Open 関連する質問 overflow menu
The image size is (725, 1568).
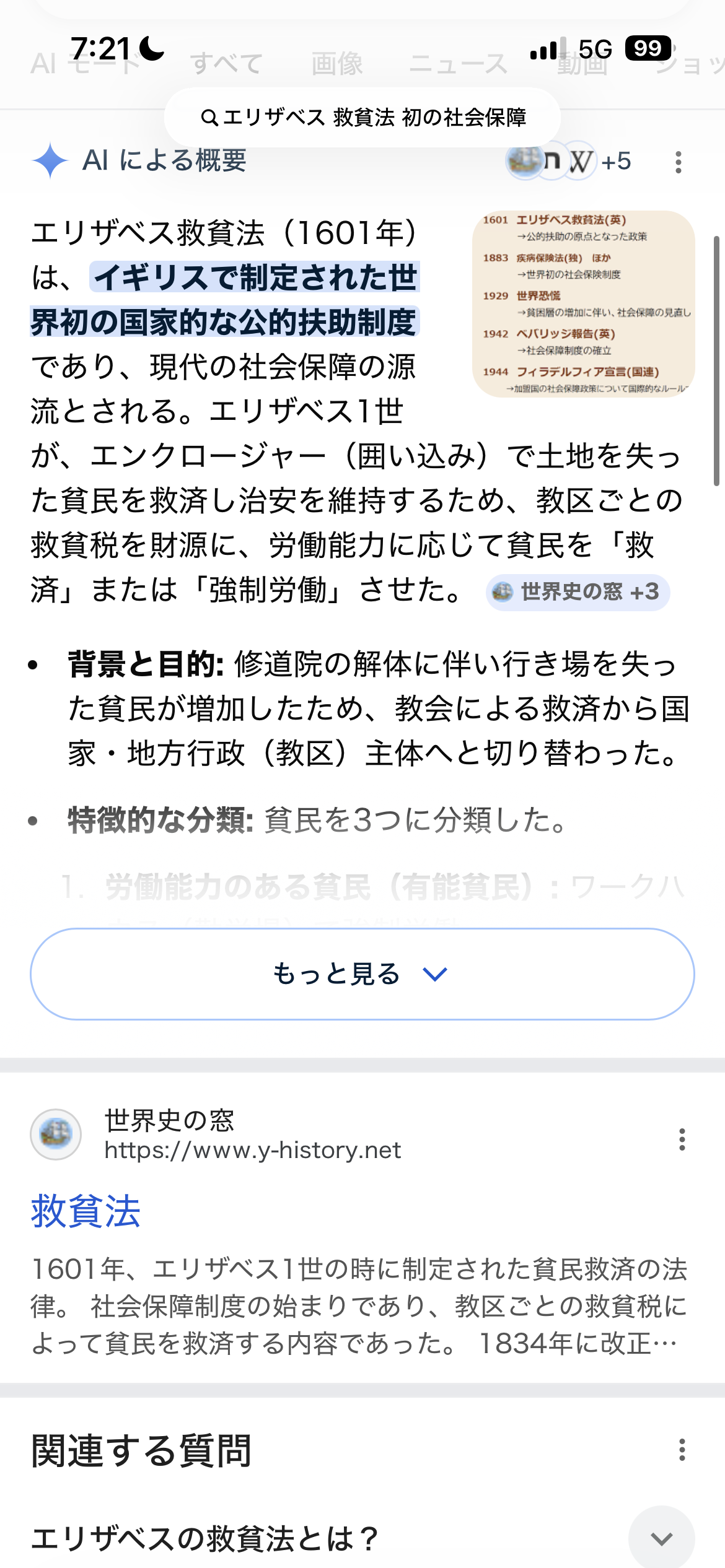682,1450
